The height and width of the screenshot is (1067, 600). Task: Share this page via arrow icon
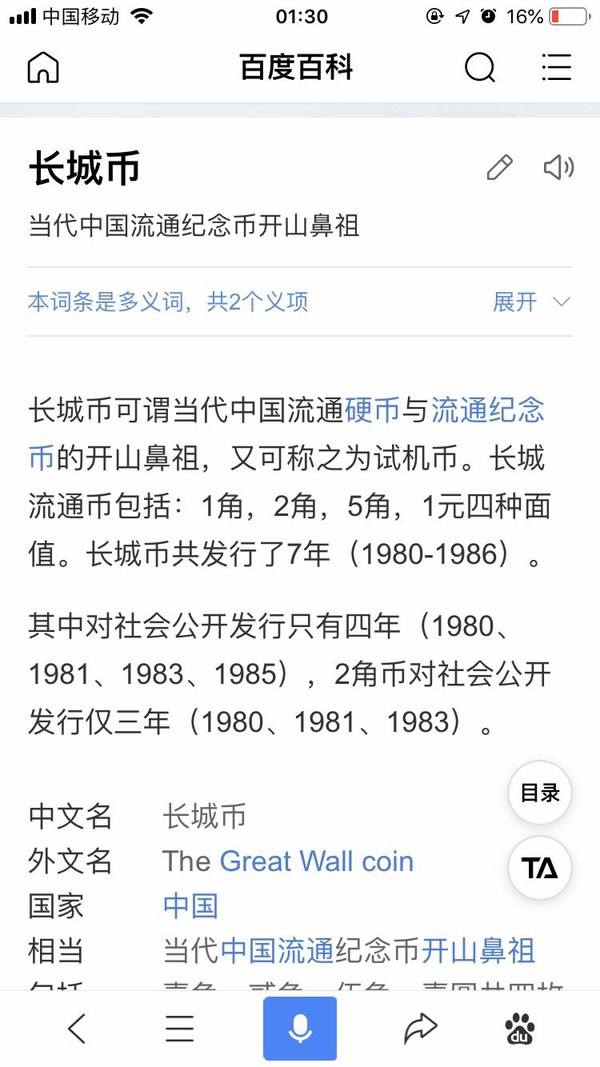[420, 1028]
